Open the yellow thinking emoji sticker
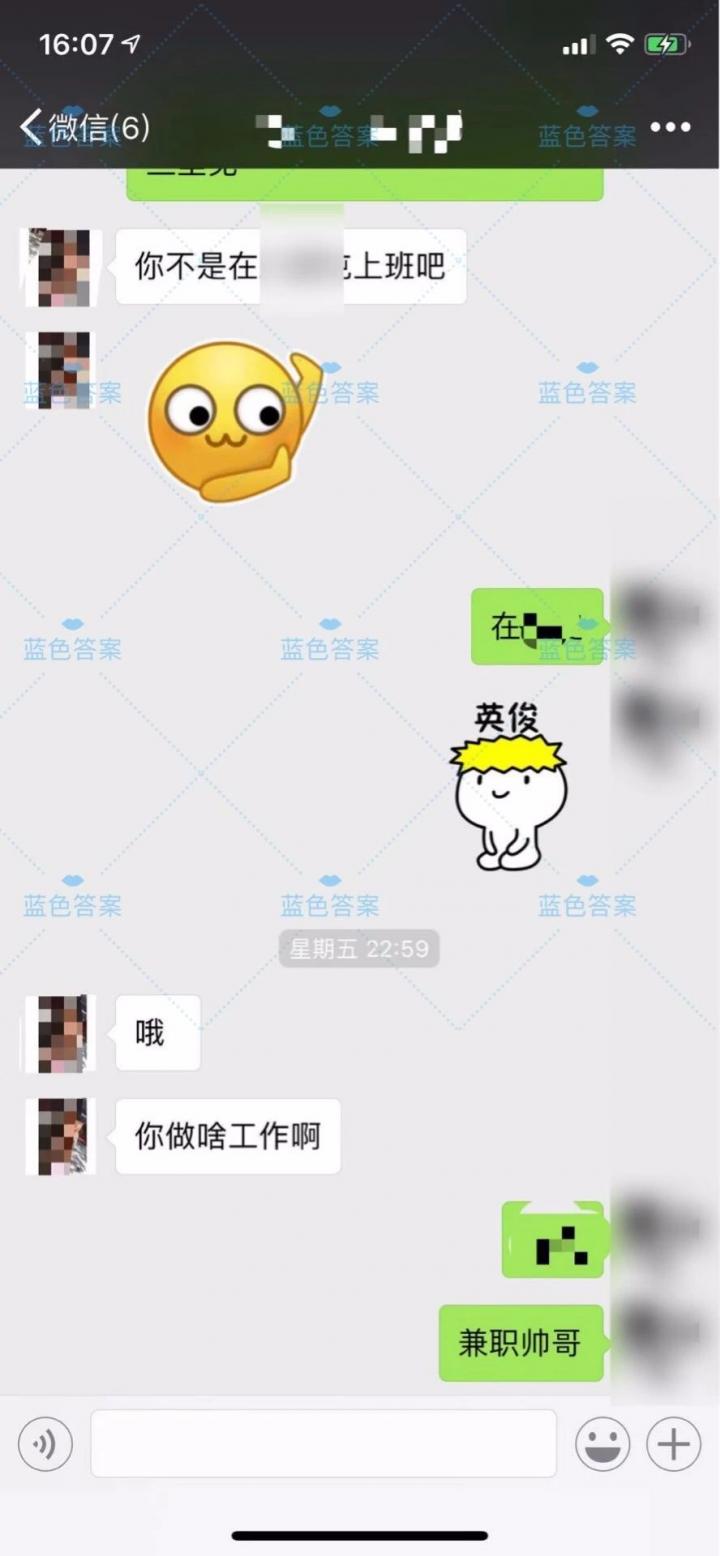720x1556 pixels. point(230,420)
